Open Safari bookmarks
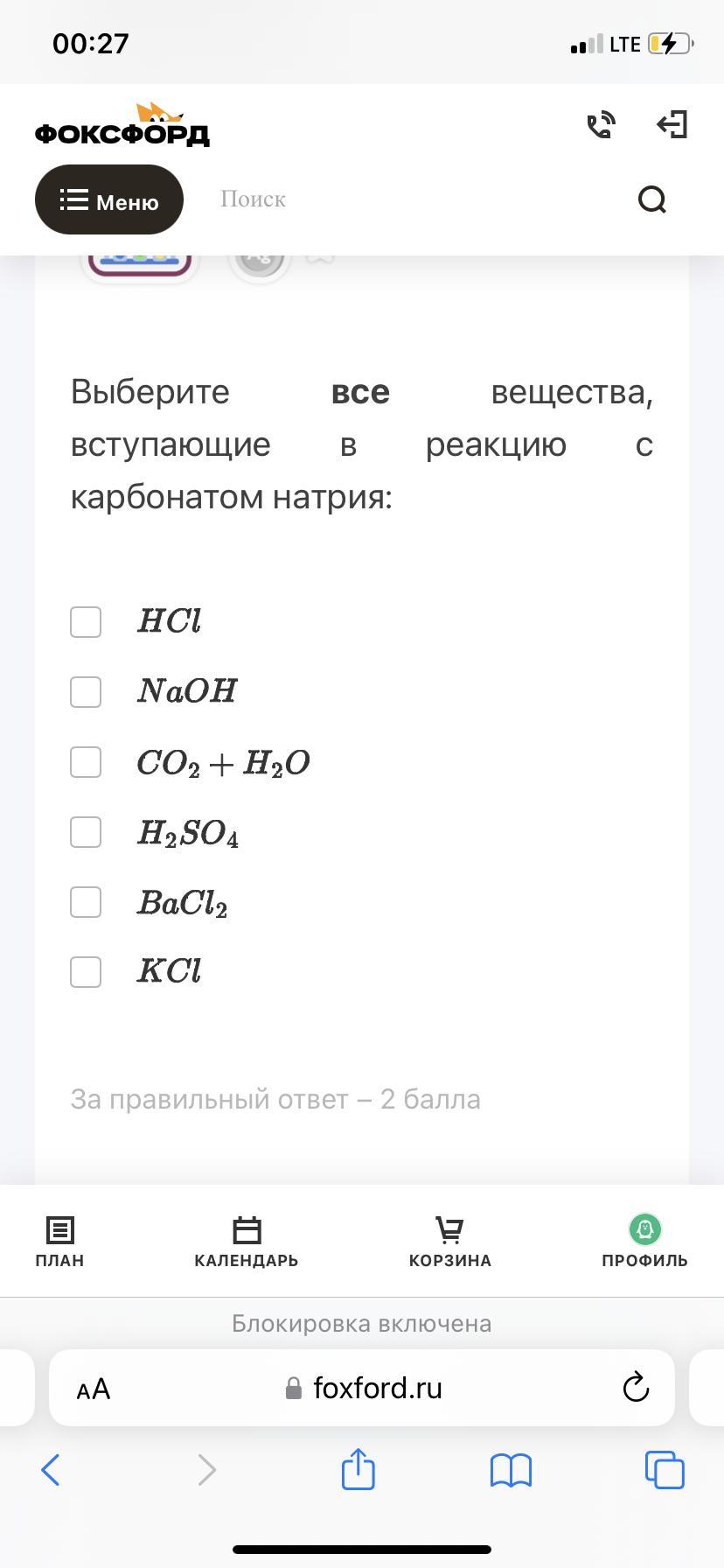Screen dimensions: 724x1568 point(512,1470)
